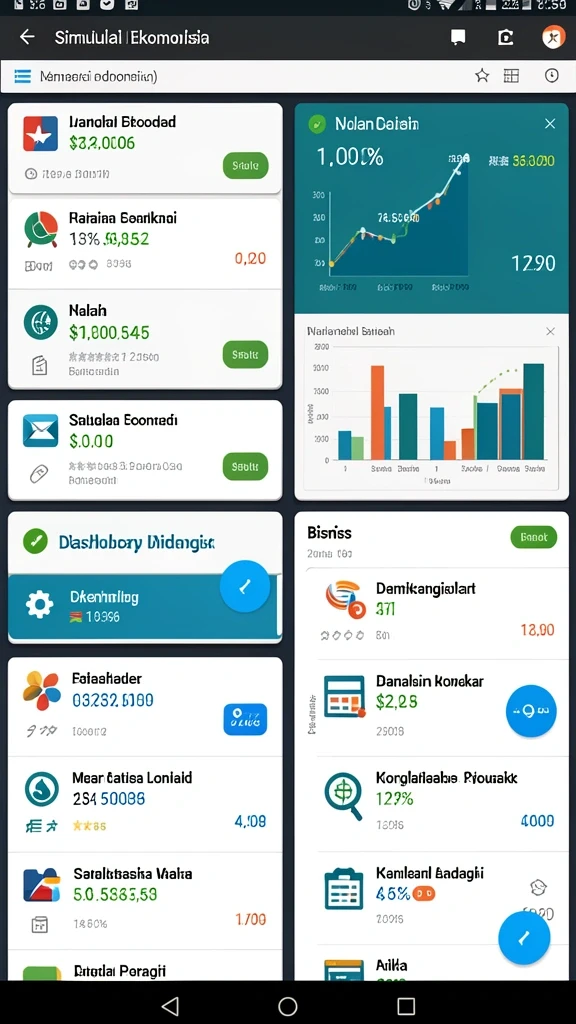Open the profile avatar at top right
This screenshot has height=1024, width=576.
pyautogui.click(x=554, y=37)
